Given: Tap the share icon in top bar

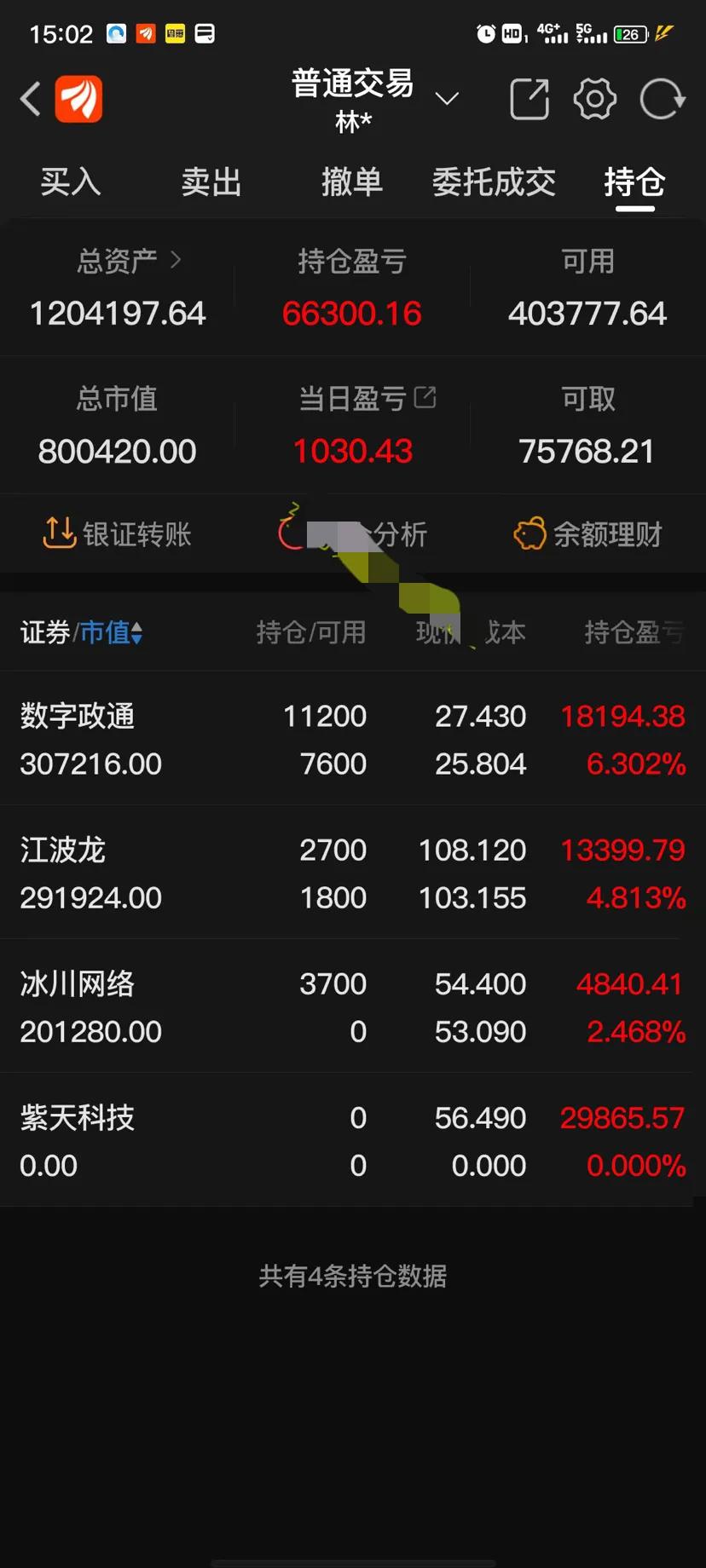Looking at the screenshot, I should [x=529, y=99].
